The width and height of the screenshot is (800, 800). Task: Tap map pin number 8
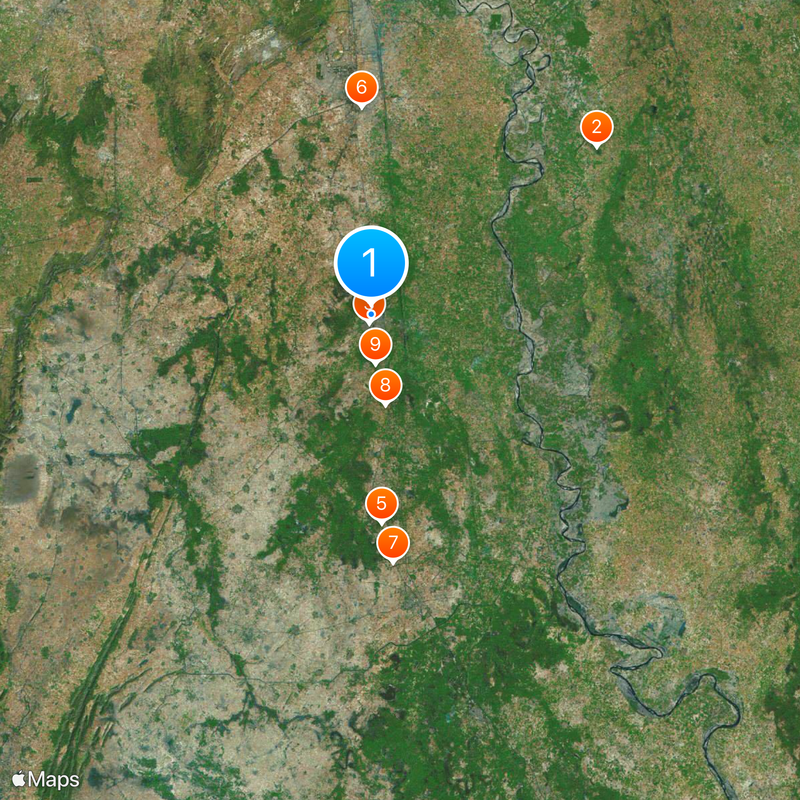385,384
